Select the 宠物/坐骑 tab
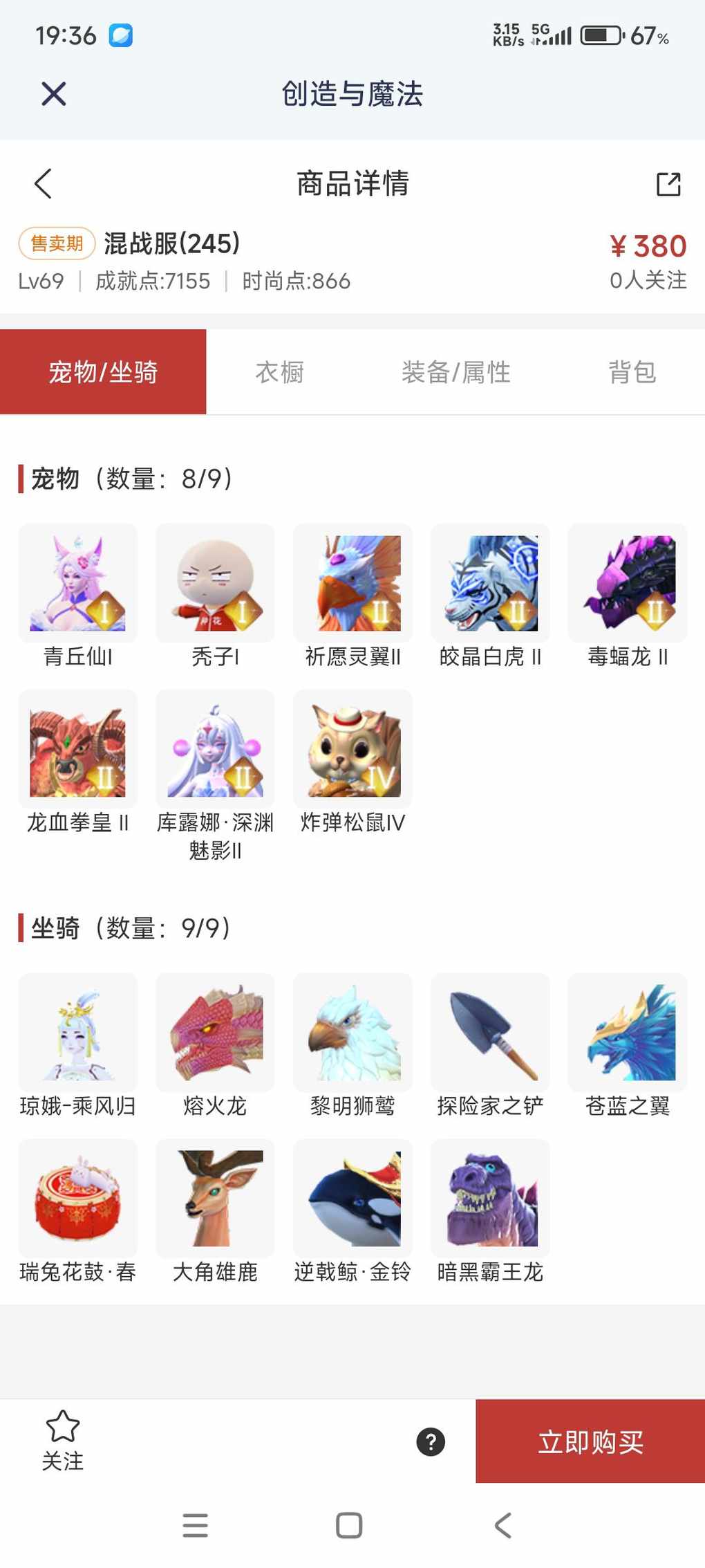 coord(103,372)
